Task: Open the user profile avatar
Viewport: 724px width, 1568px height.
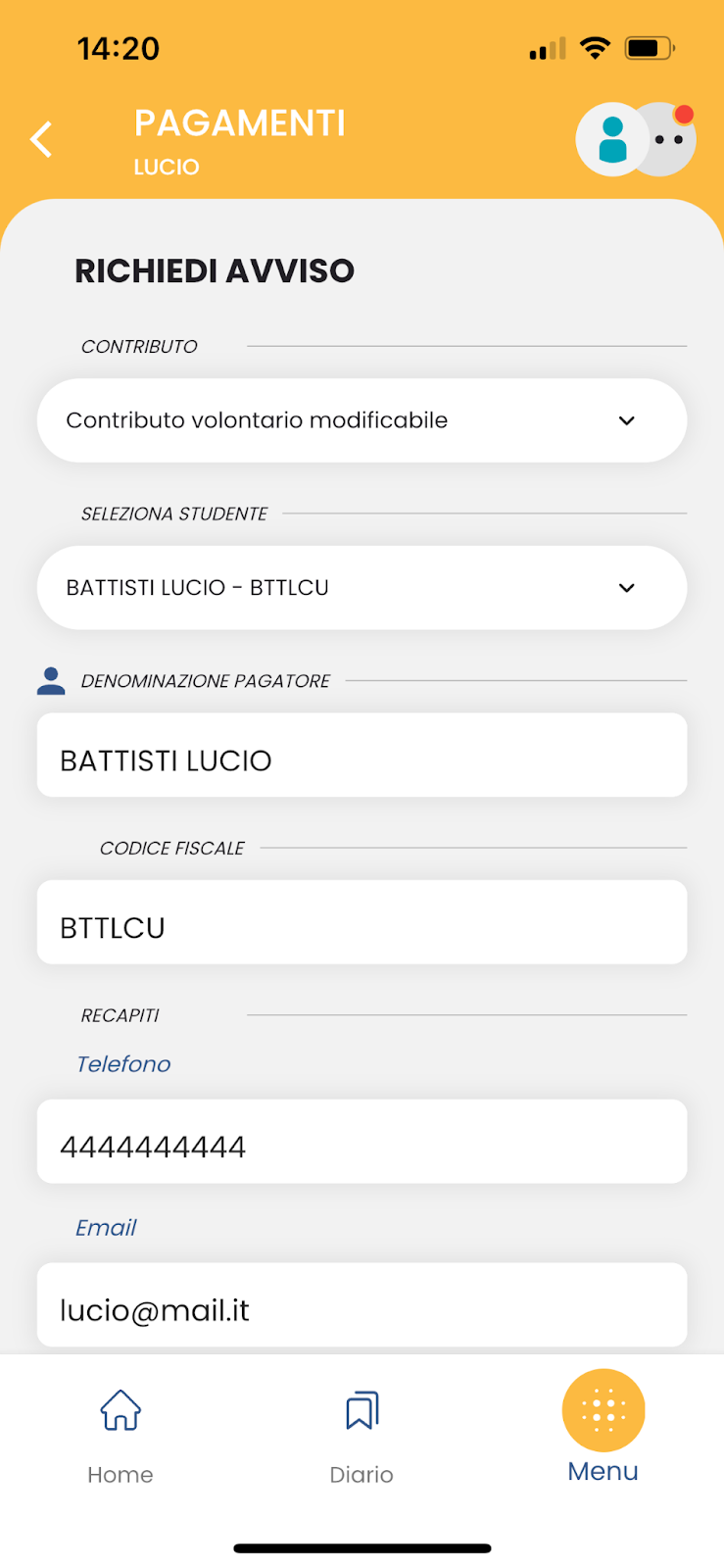Action: click(x=612, y=139)
